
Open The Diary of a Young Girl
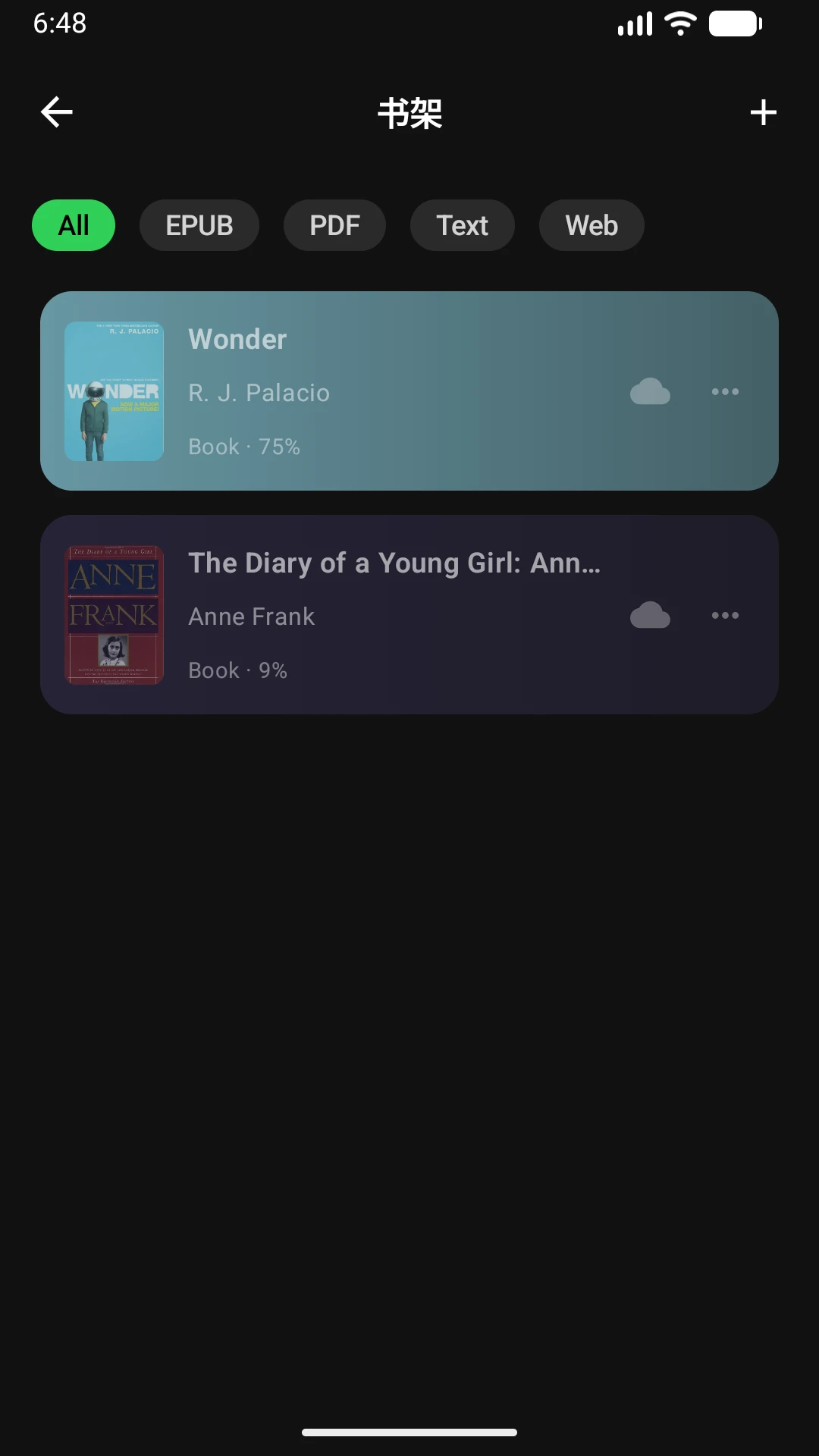coord(409,614)
